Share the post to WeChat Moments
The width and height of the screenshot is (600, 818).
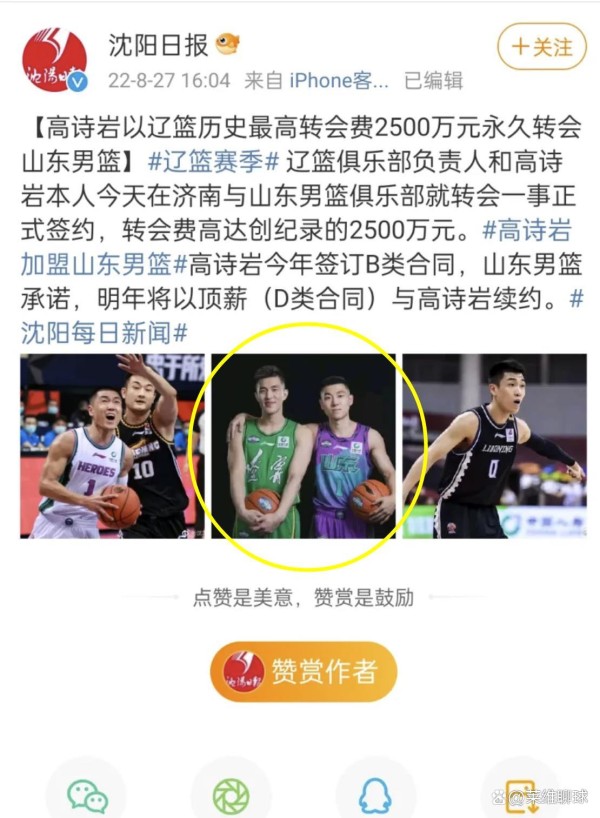(231, 793)
